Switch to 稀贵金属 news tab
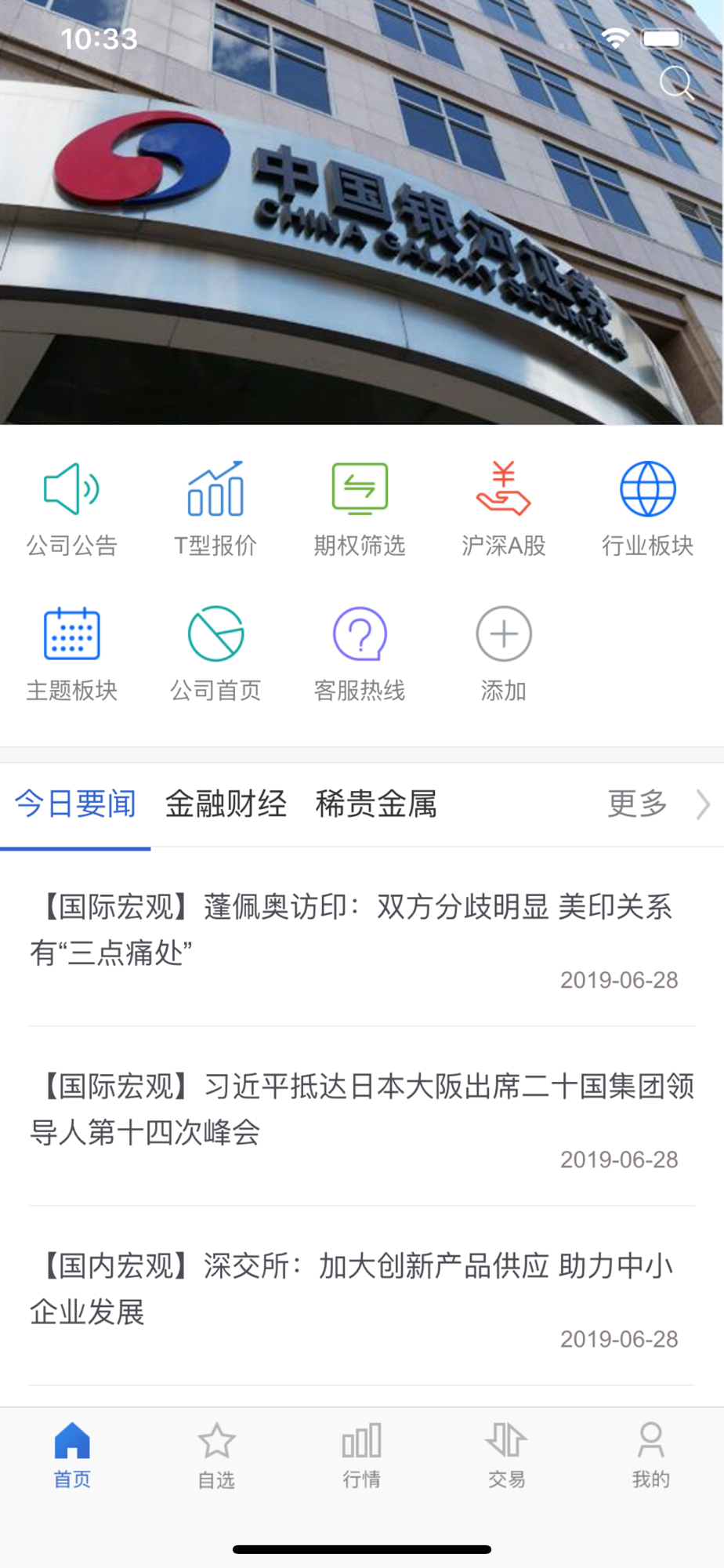The height and width of the screenshot is (1568, 724). pos(376,804)
